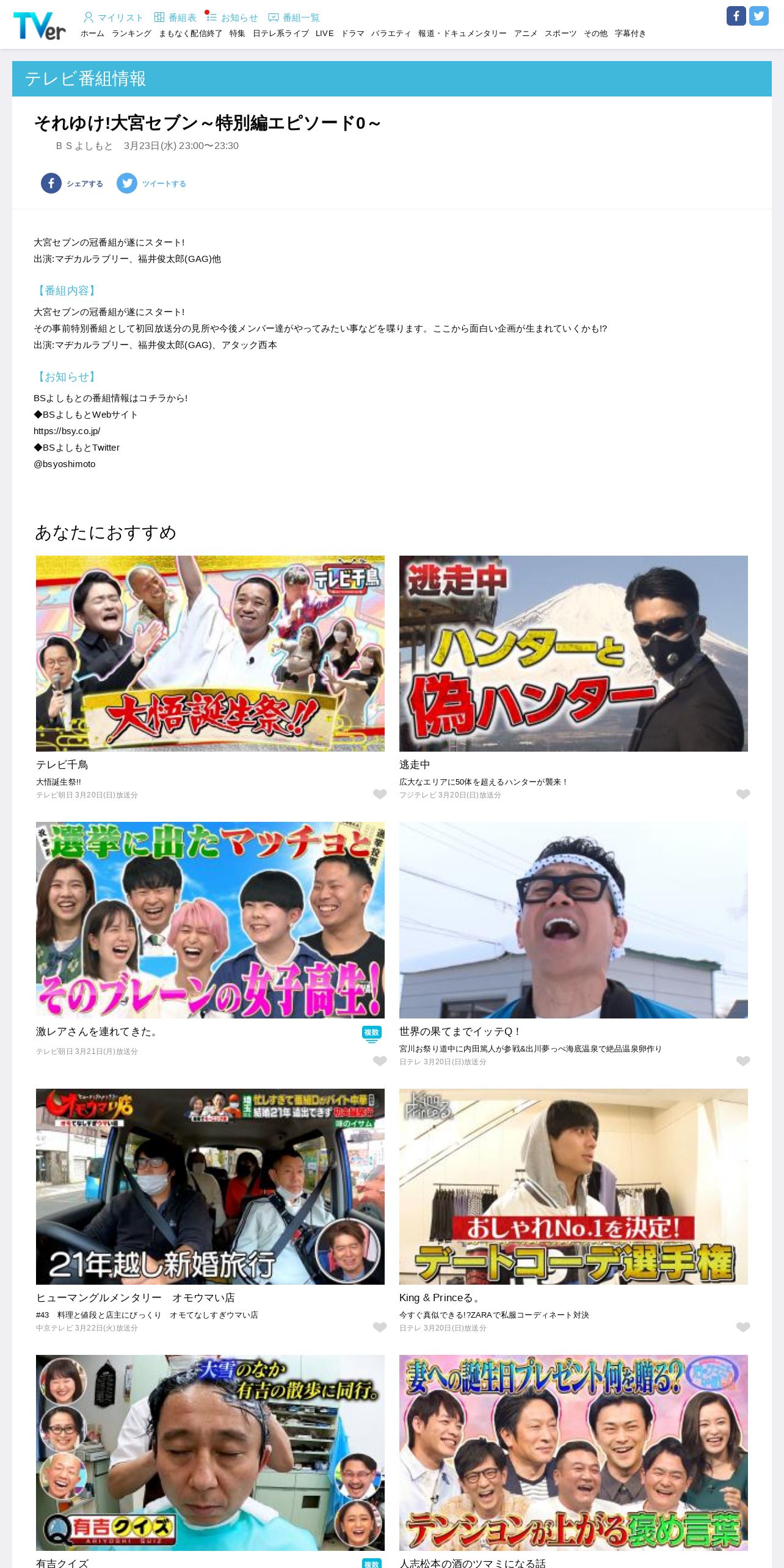Return to TVer home via logo
The height and width of the screenshot is (1568, 784).
39,26
